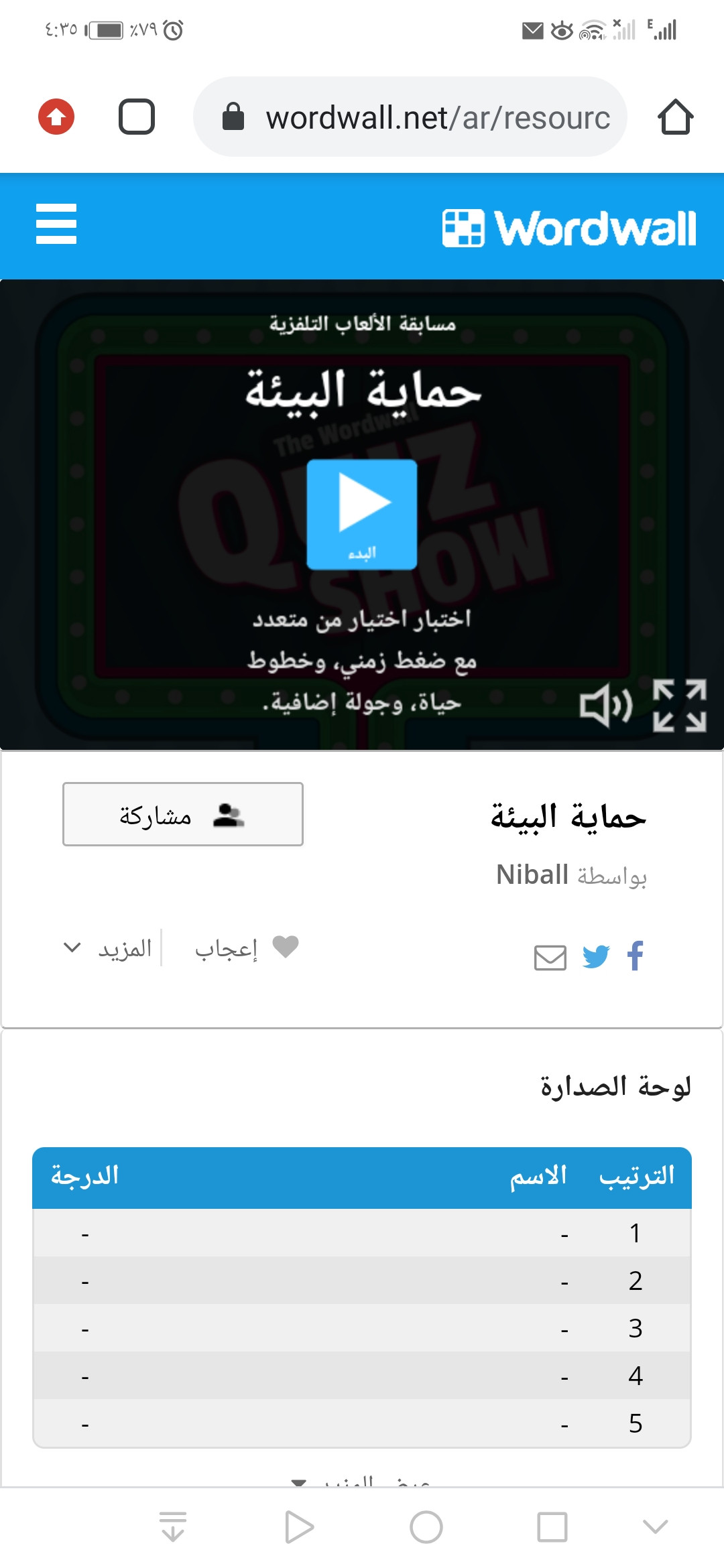The width and height of the screenshot is (724, 1568).
Task: Enter fullscreen mode for the game
Action: pyautogui.click(x=680, y=706)
